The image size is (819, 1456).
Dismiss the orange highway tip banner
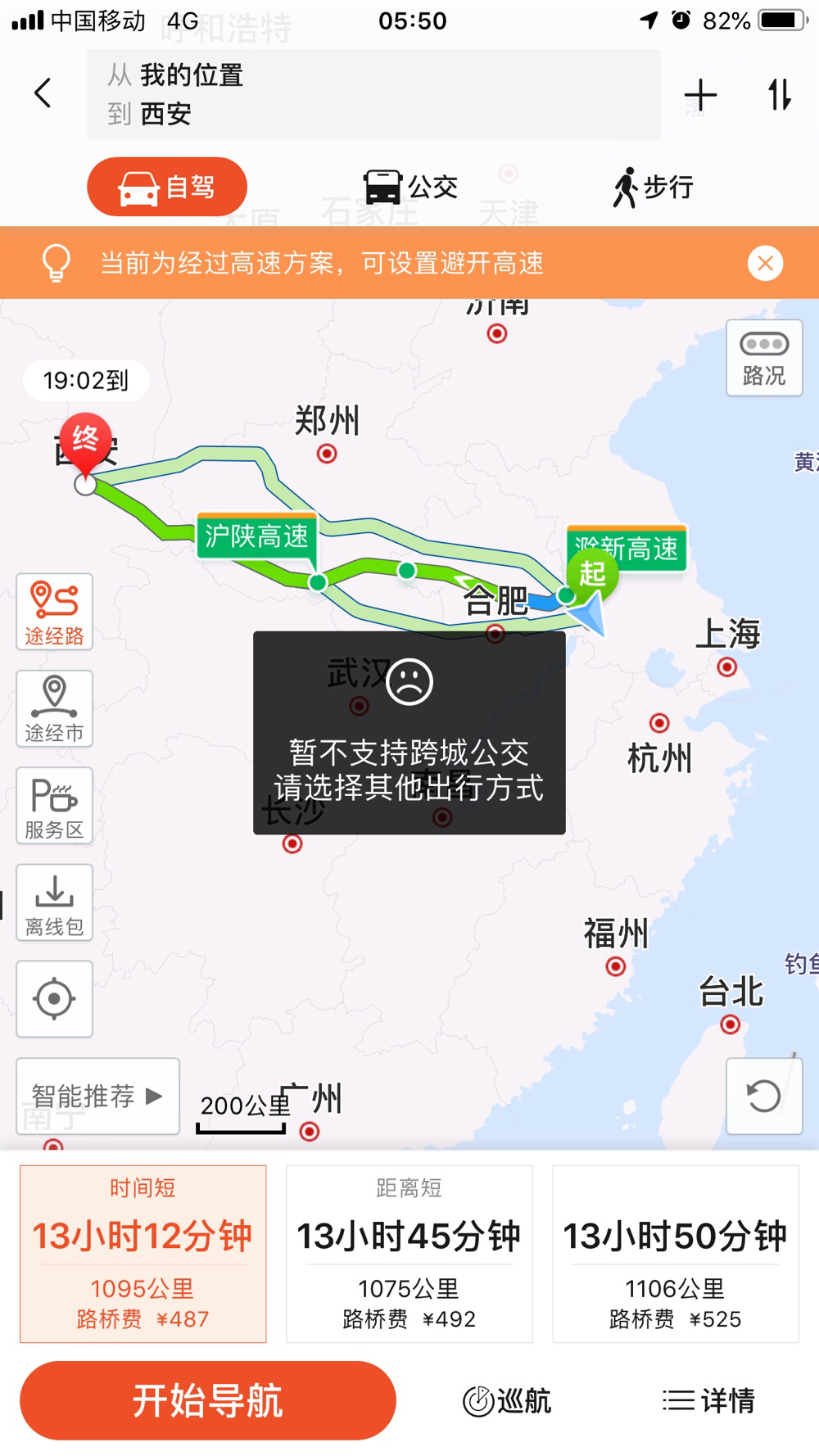[765, 263]
